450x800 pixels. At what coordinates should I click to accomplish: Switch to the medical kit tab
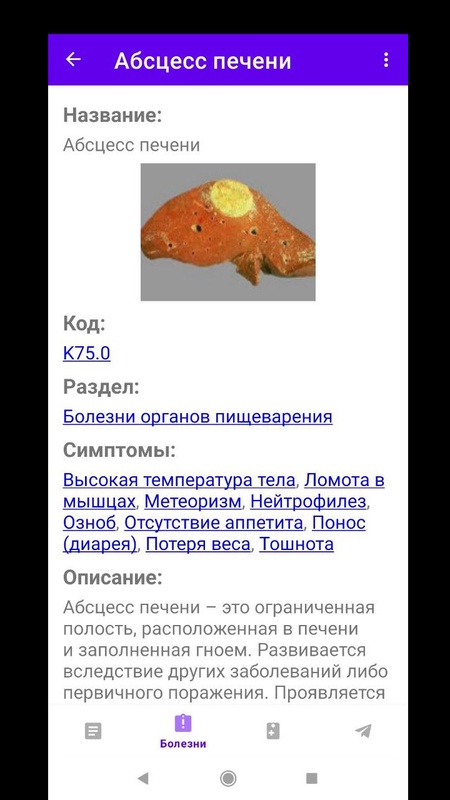tap(273, 731)
